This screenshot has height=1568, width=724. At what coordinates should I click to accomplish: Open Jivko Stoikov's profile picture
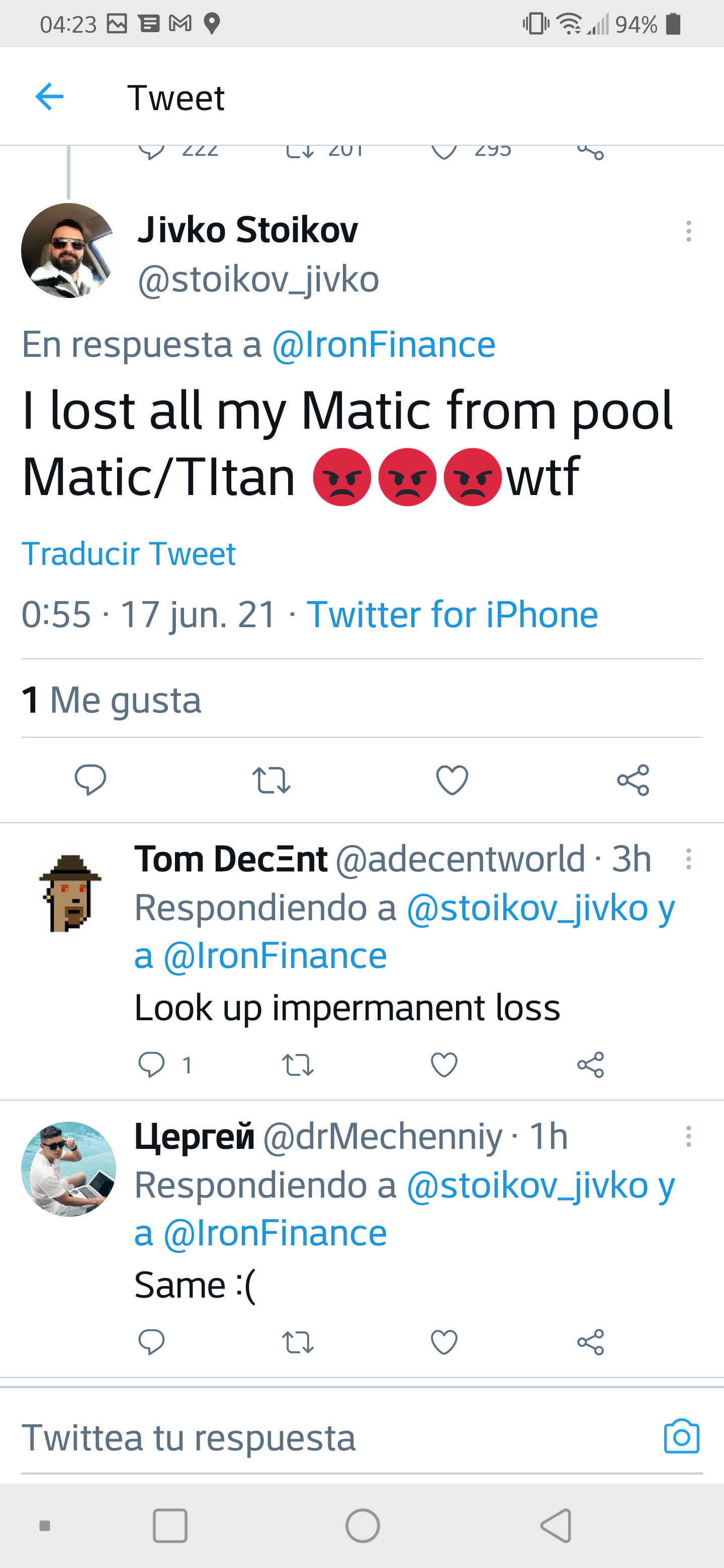point(68,250)
